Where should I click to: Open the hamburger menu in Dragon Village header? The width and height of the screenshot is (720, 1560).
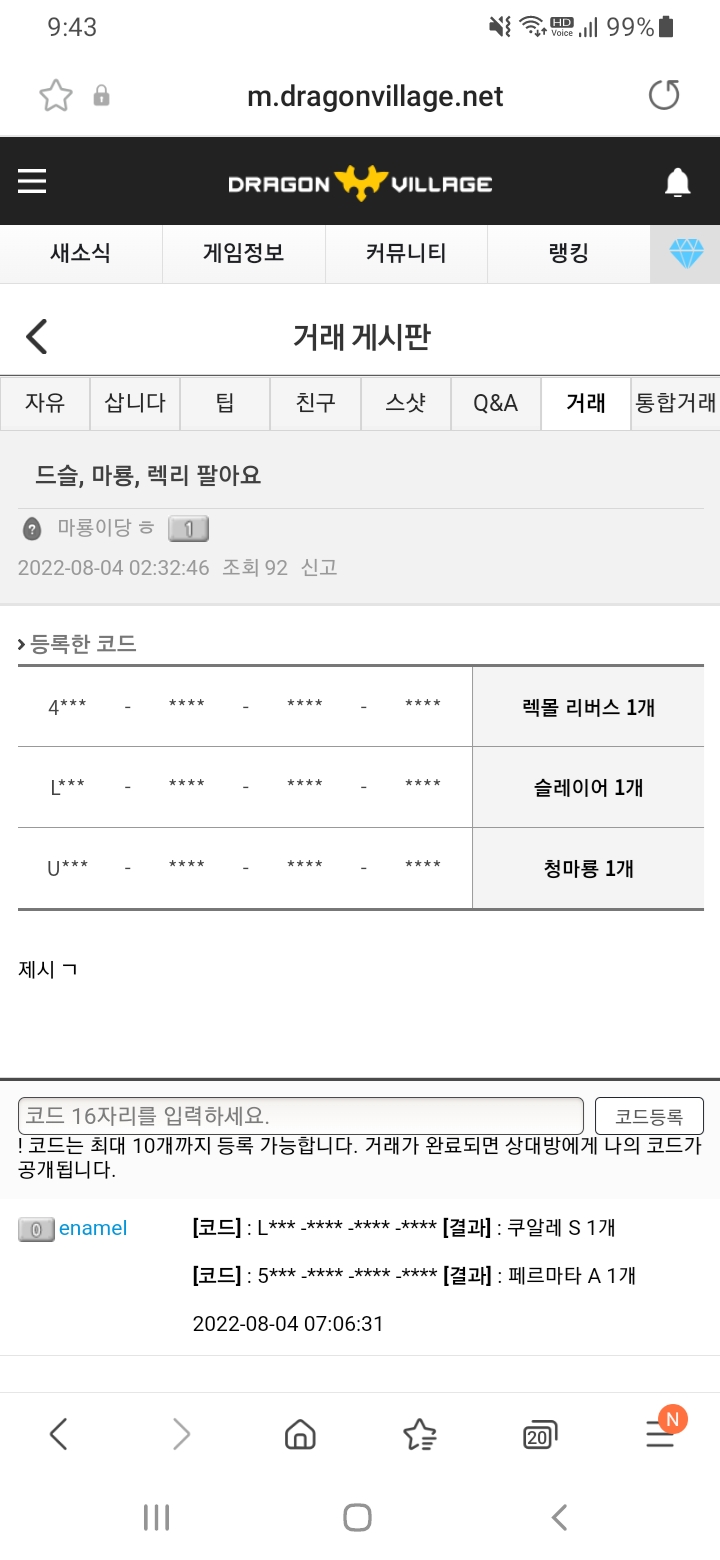pos(32,181)
